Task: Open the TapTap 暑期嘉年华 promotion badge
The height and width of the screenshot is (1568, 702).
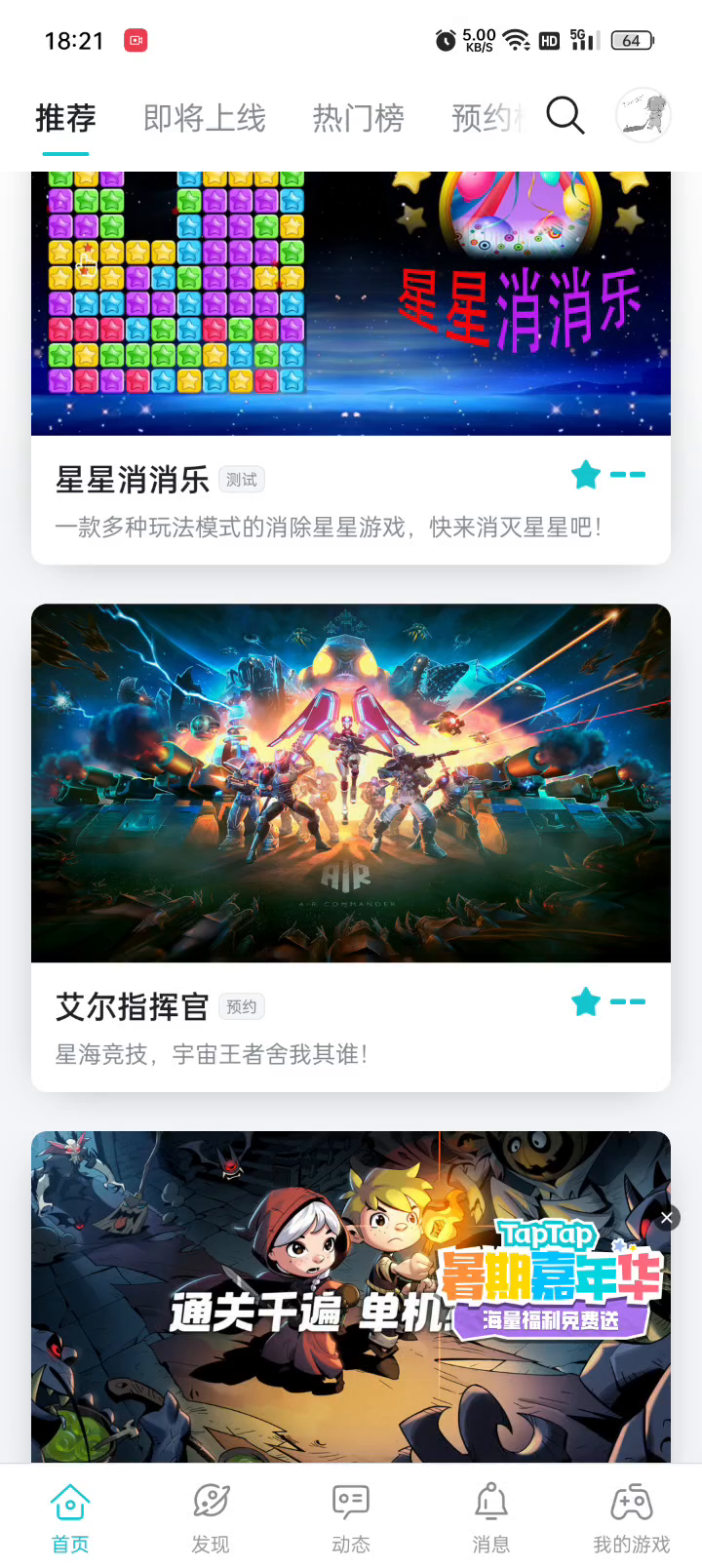Action: tap(550, 1279)
